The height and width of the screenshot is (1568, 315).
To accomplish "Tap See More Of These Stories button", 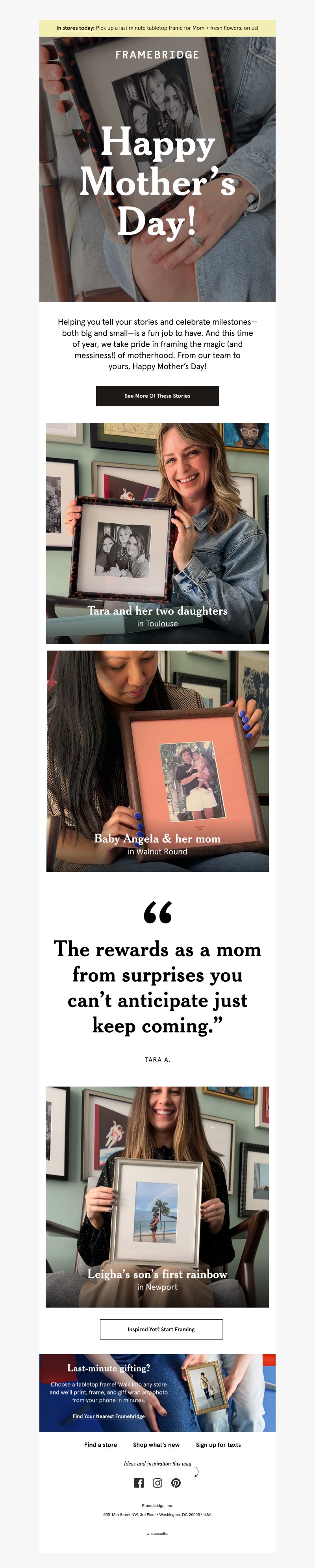I will click(x=157, y=396).
